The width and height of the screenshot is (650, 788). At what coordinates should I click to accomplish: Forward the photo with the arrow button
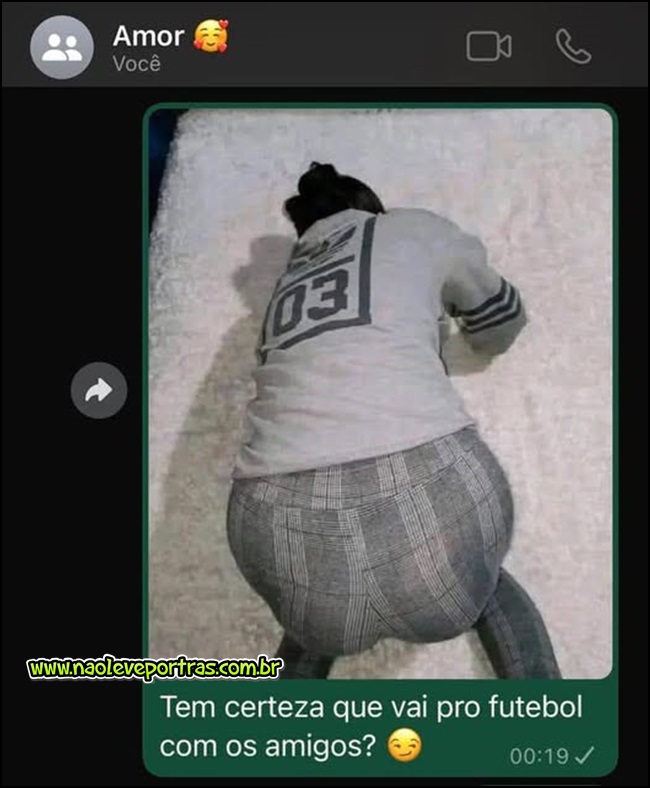click(99, 390)
